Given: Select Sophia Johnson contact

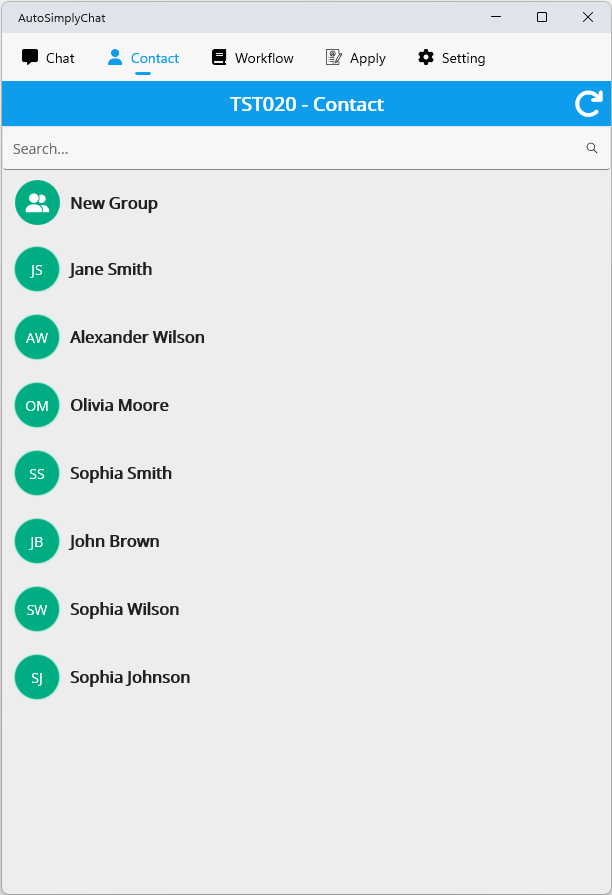Looking at the screenshot, I should 129,677.
